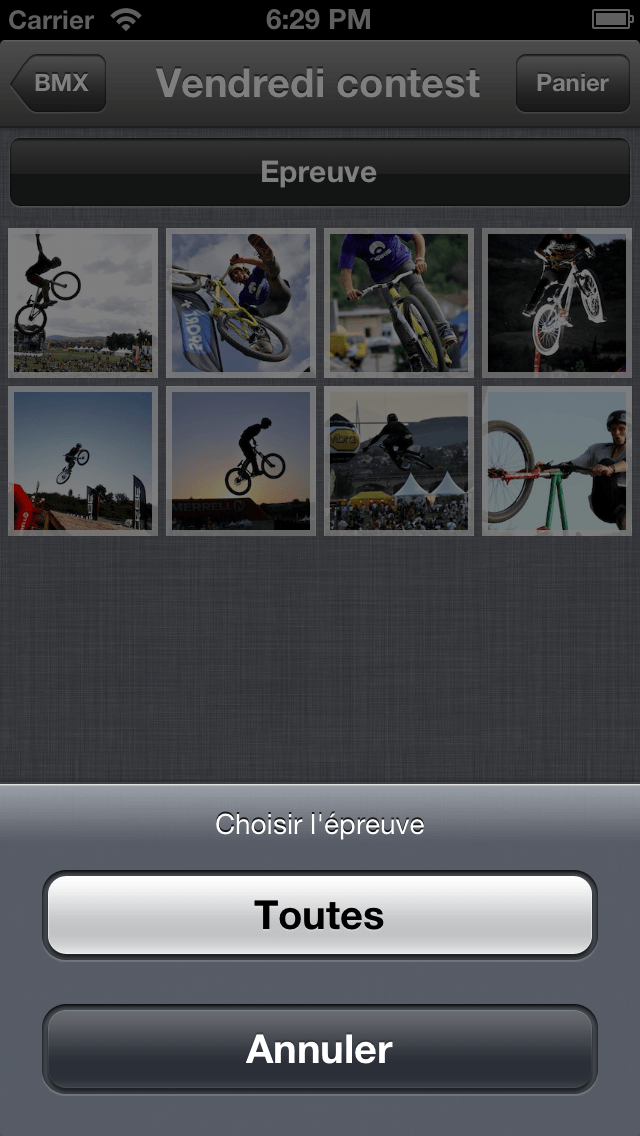
Task: Cancel with the Annuler button
Action: [319, 1049]
